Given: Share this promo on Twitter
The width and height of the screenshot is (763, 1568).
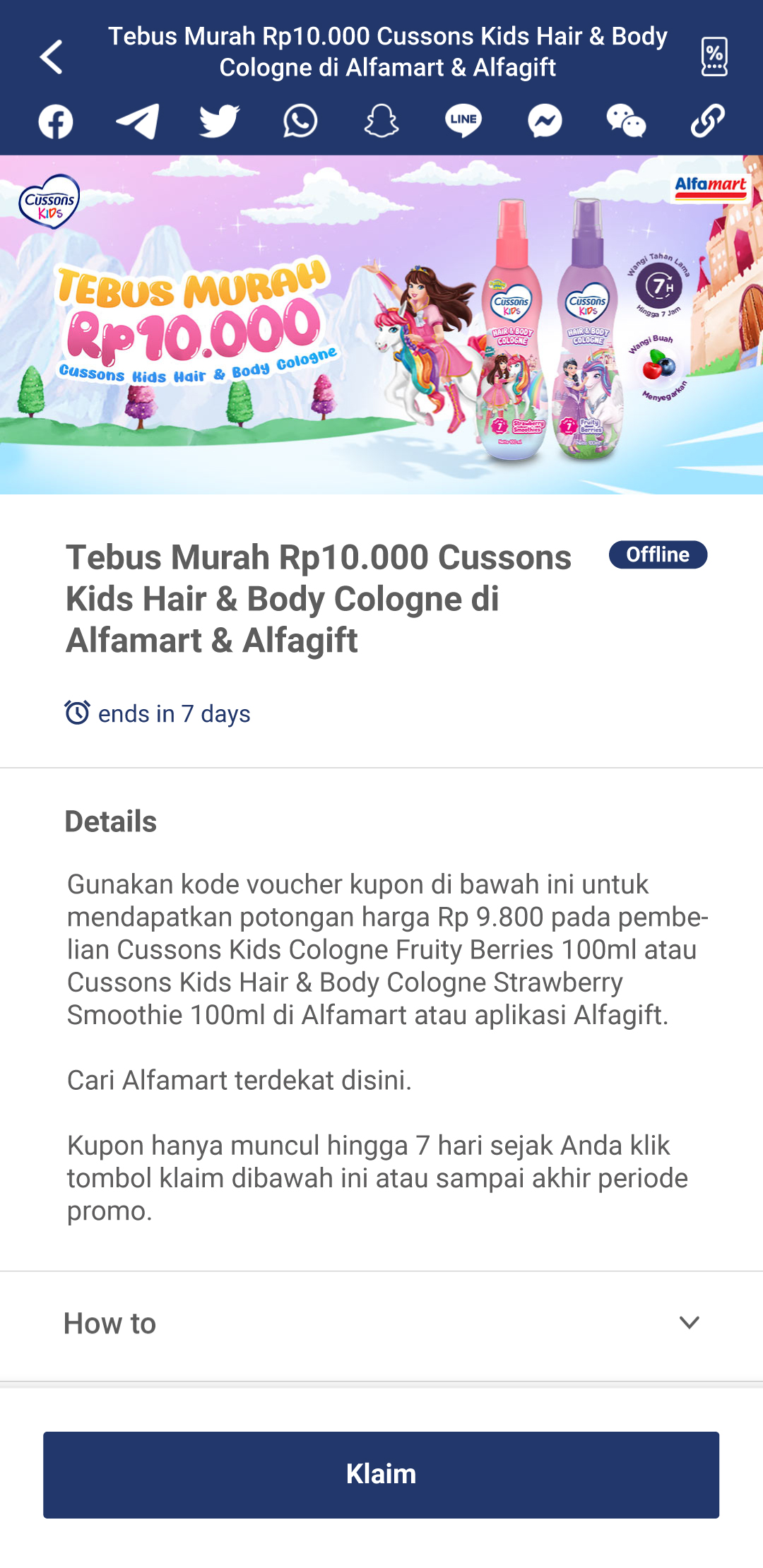Looking at the screenshot, I should tap(219, 121).
